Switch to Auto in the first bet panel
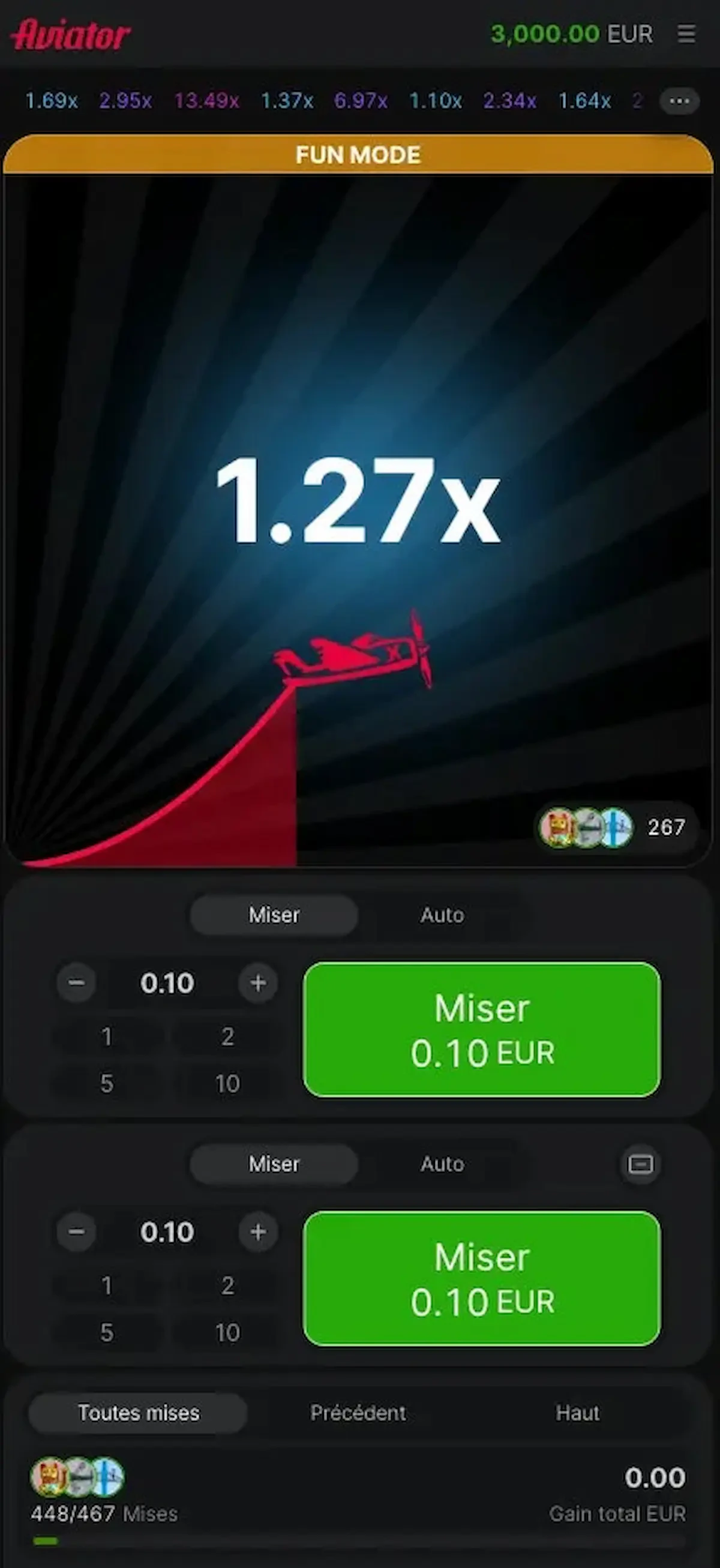Screen dimensions: 720x1568 442,915
